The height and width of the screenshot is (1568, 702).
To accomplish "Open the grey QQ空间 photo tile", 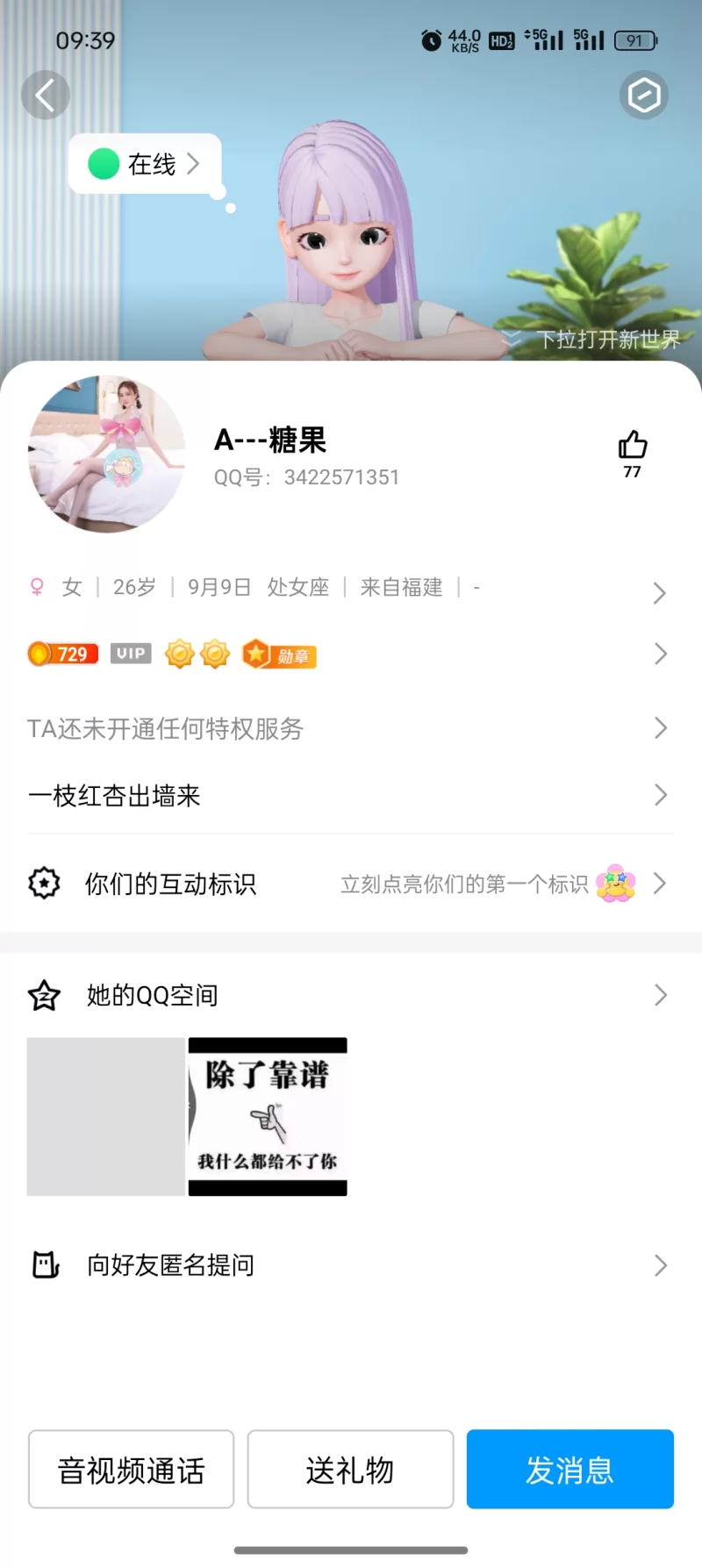I will 106,1116.
